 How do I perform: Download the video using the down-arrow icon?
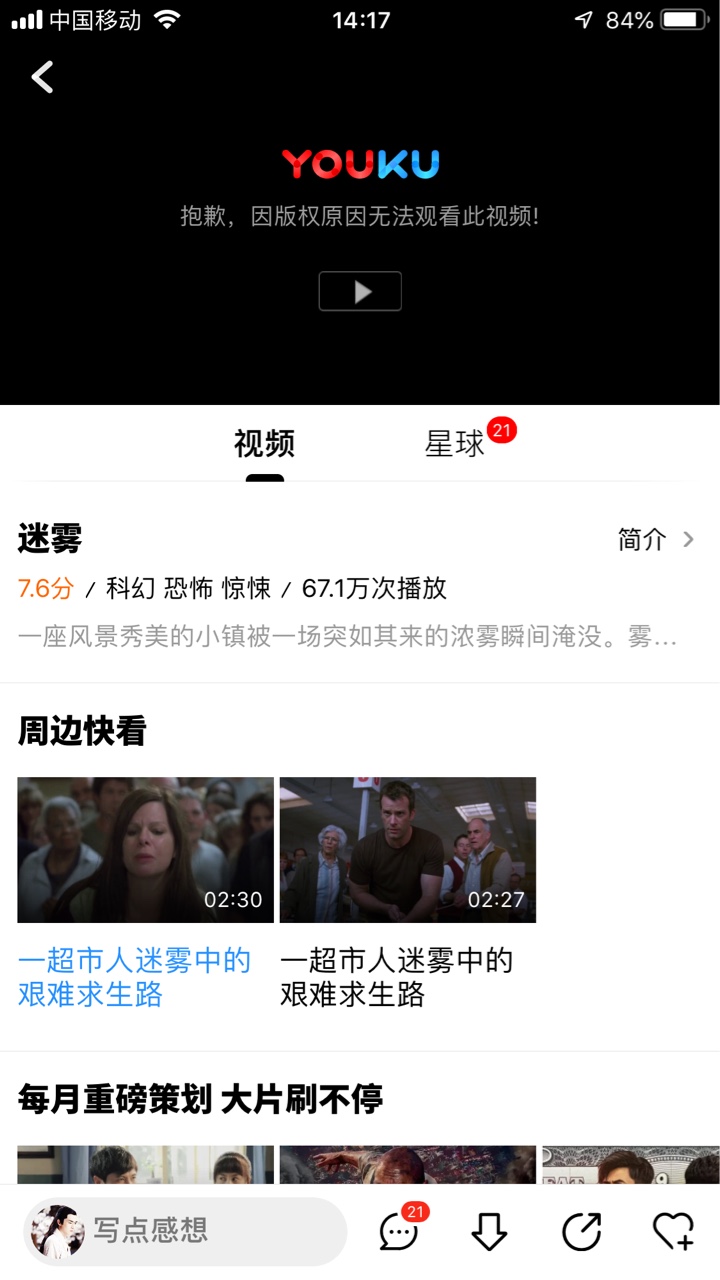click(x=489, y=1231)
